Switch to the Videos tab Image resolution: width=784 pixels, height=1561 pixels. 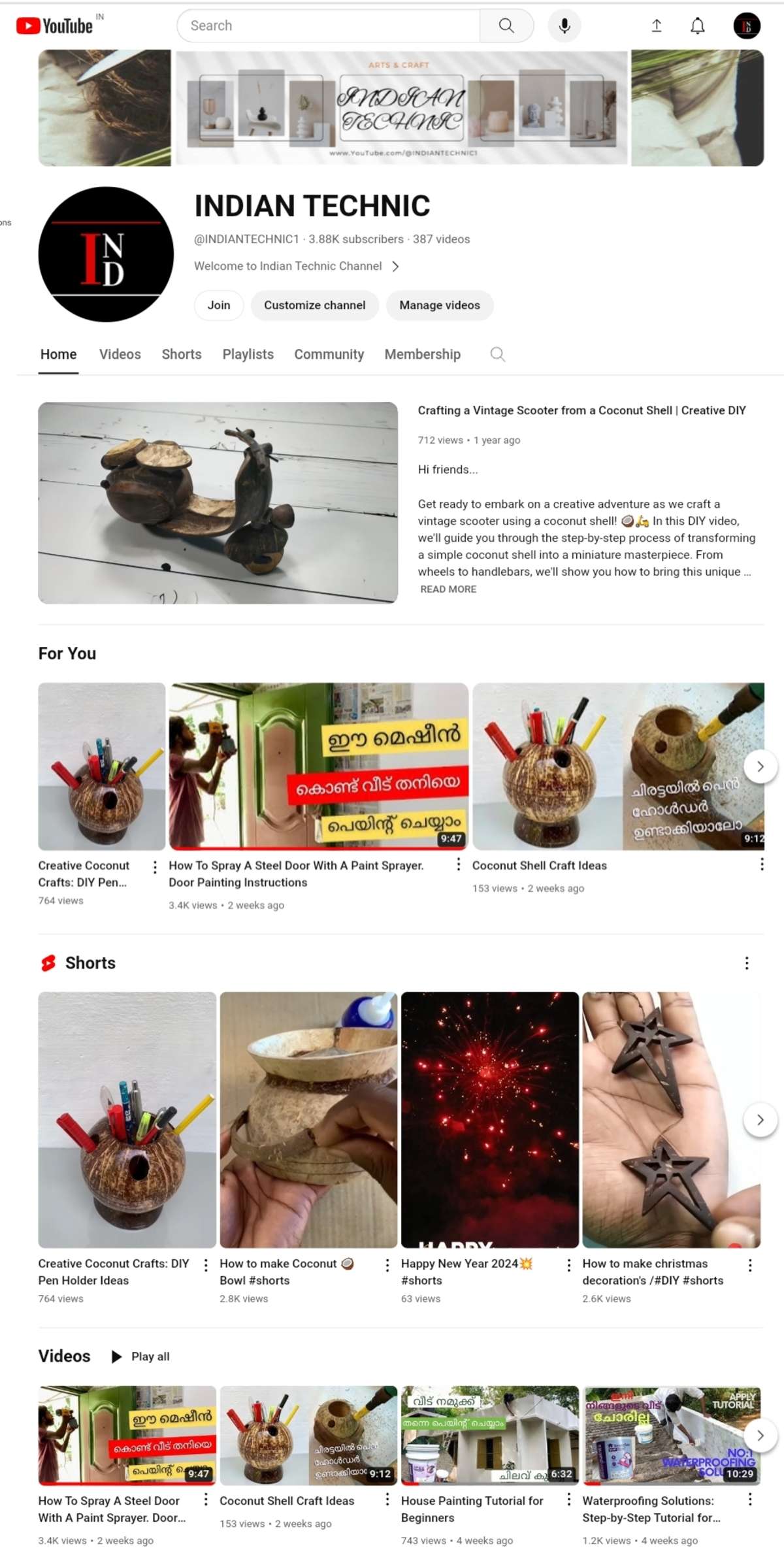120,354
